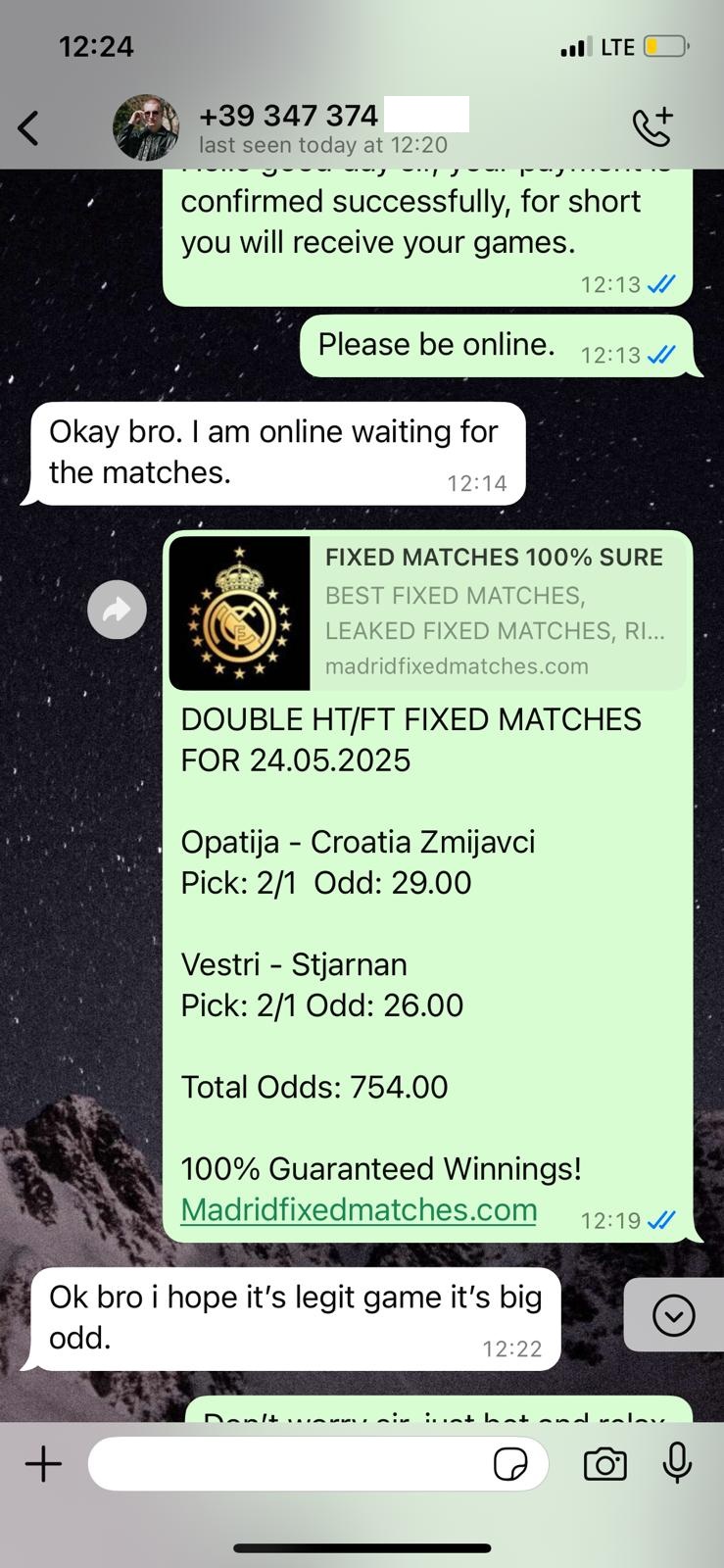Open the madridfixedmatches.com link preview card
724x1568 pixels.
click(428, 613)
